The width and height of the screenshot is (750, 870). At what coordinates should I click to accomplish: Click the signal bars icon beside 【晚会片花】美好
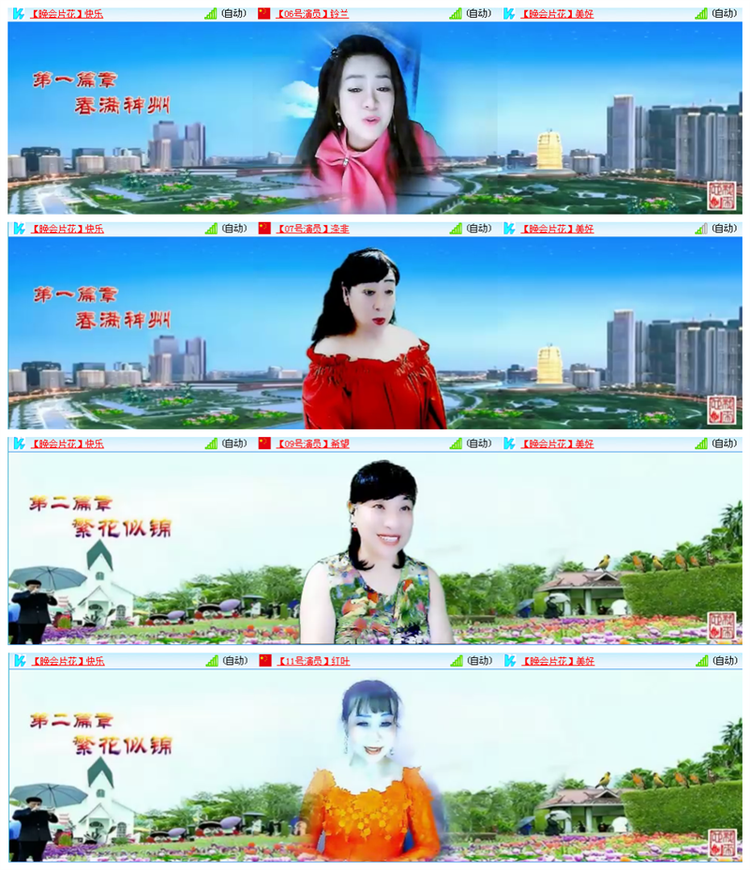tap(700, 12)
